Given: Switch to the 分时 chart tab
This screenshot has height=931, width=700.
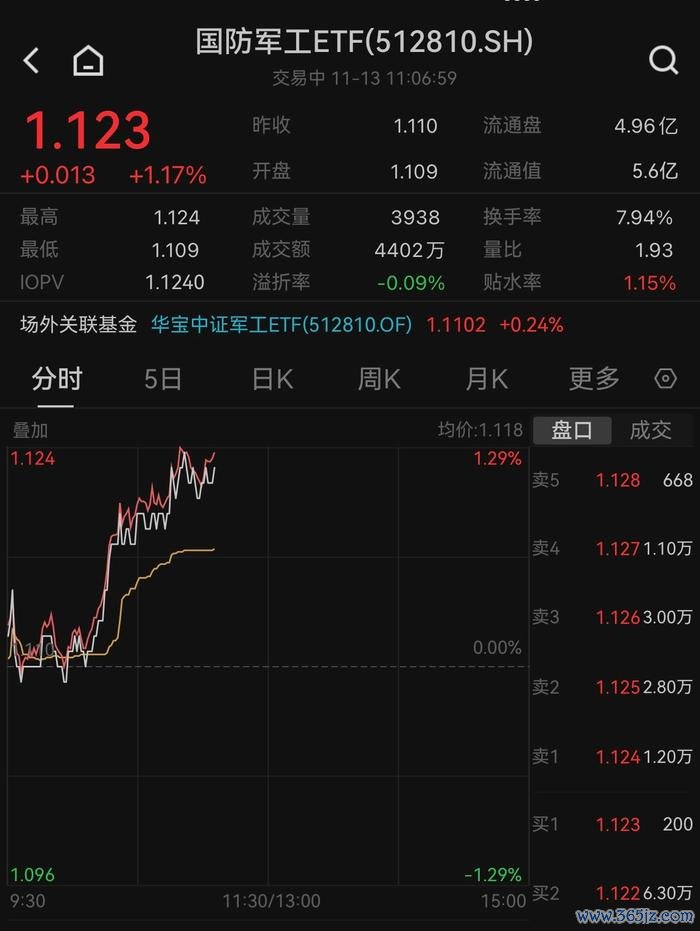Looking at the screenshot, I should coord(57,379).
